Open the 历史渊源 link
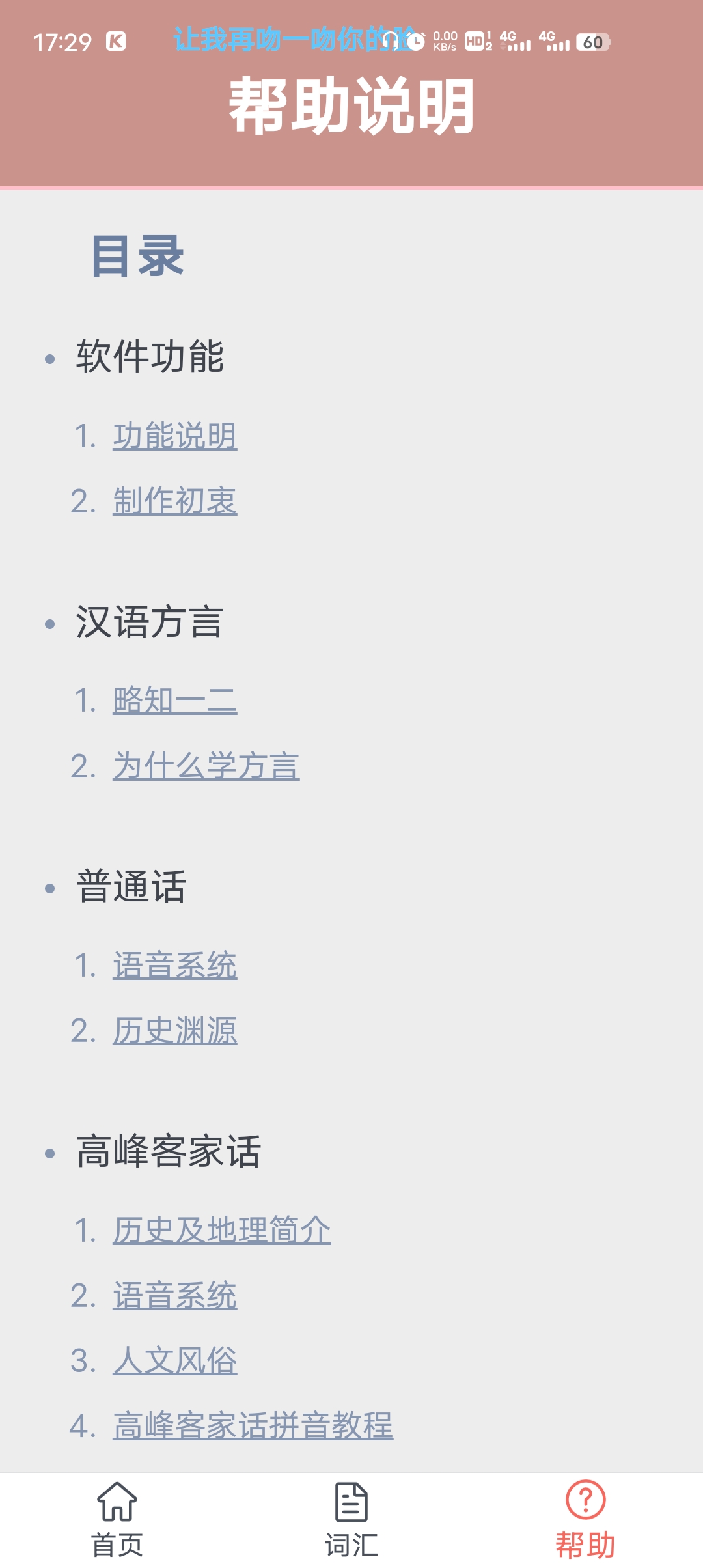The width and height of the screenshot is (703, 1568). pos(174,1031)
